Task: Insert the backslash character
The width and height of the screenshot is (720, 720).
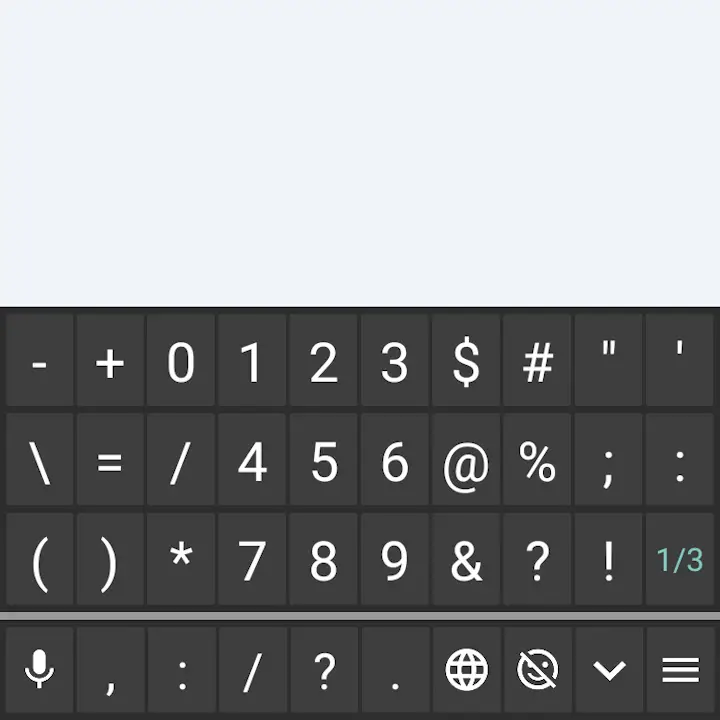Action: [39, 461]
